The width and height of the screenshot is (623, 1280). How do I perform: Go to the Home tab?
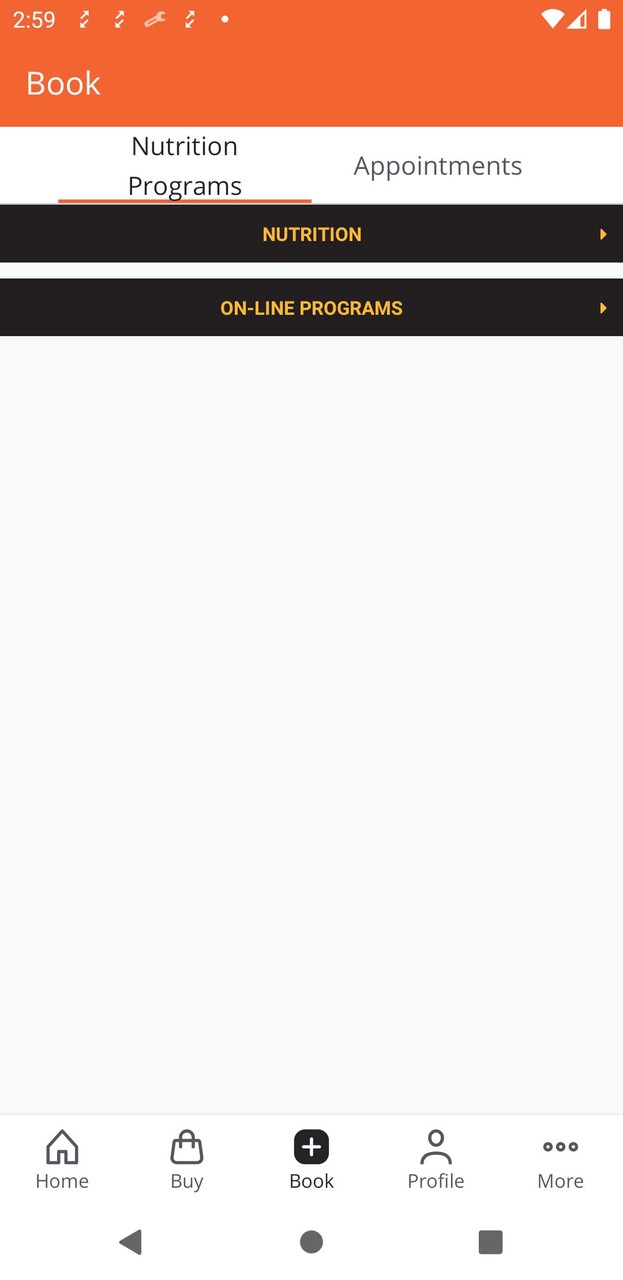(x=62, y=1160)
